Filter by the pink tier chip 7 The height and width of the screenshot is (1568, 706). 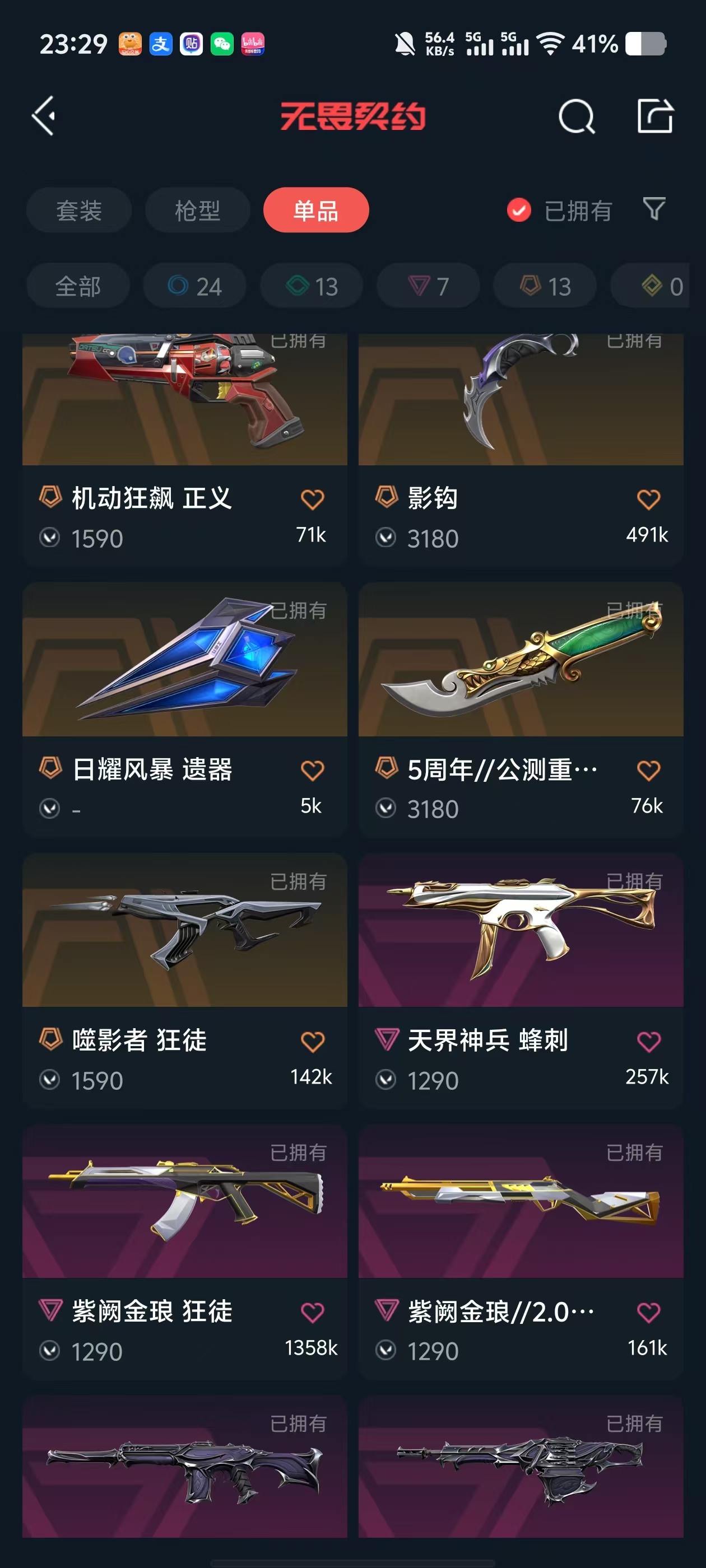428,286
